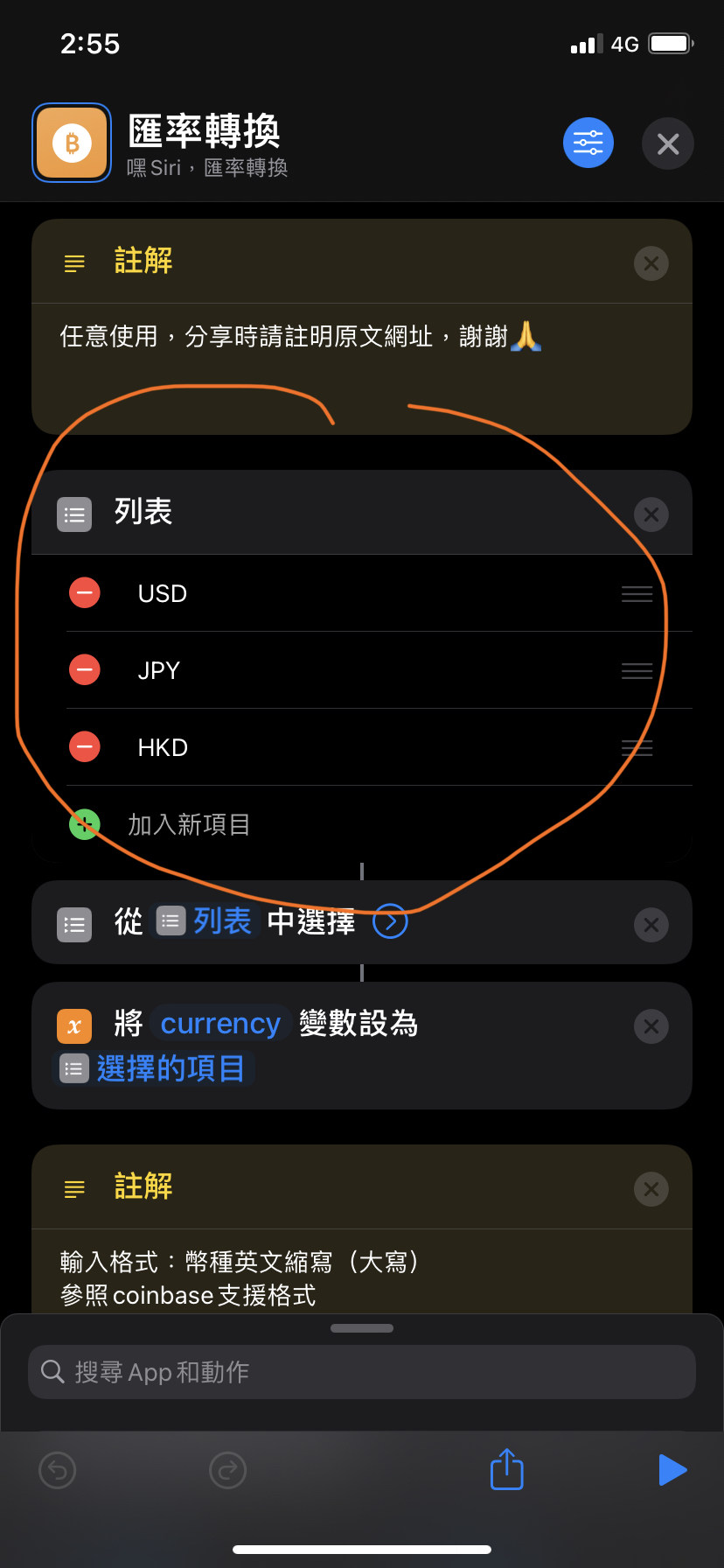The height and width of the screenshot is (1568, 724).
Task: Tap the red minus to remove JPY from the list
Action: coord(85,669)
